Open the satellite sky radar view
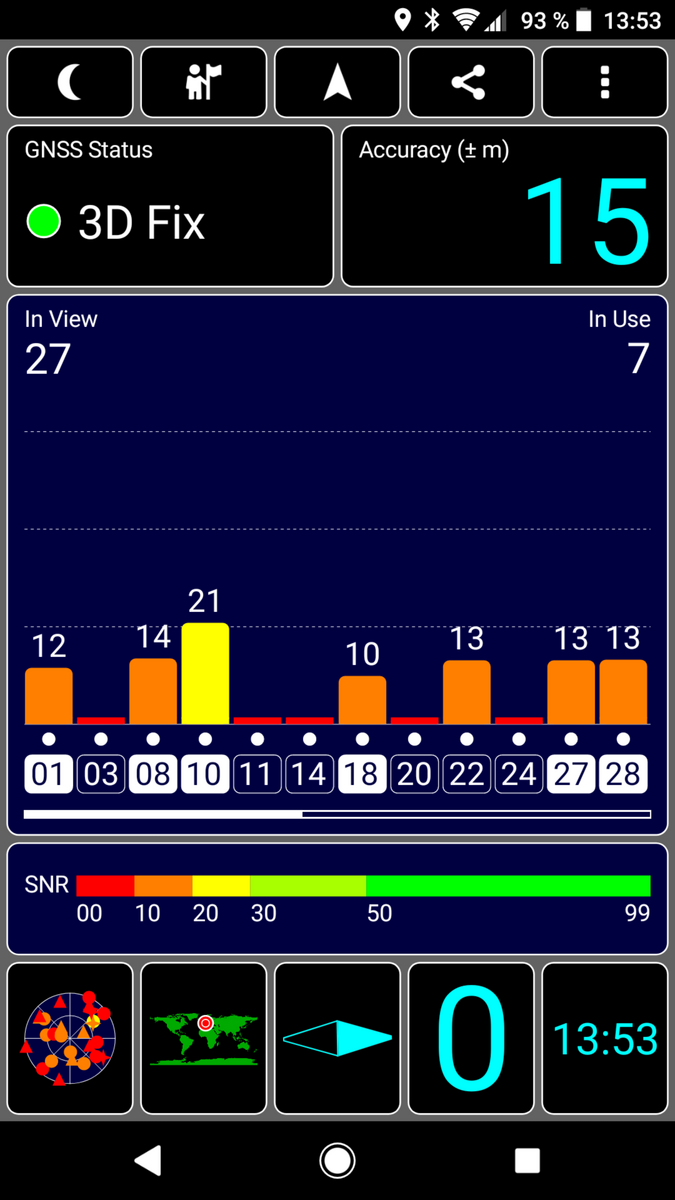Screen dimensions: 675x1200 click(70, 1038)
